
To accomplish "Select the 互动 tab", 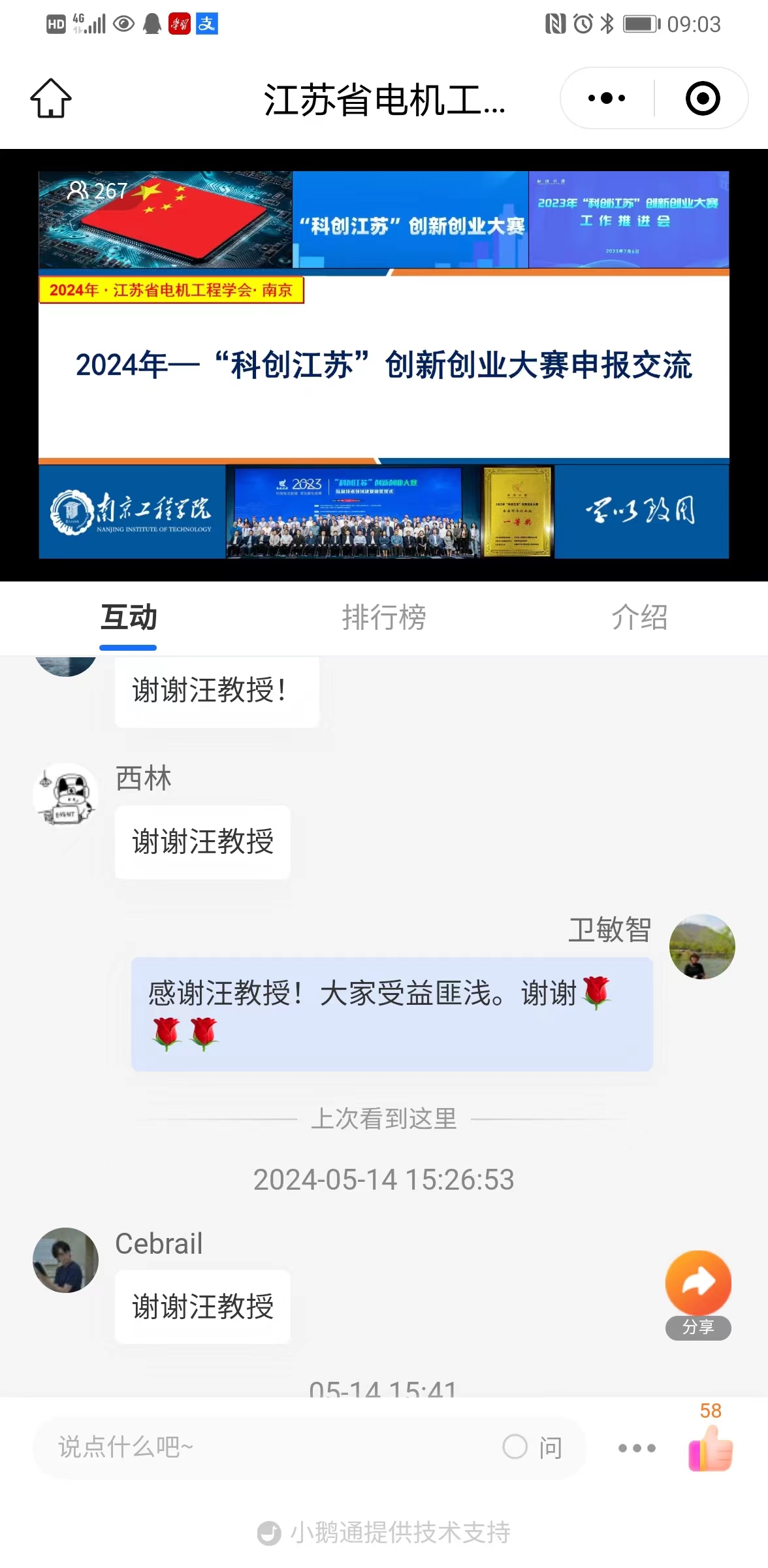I will pos(129,617).
